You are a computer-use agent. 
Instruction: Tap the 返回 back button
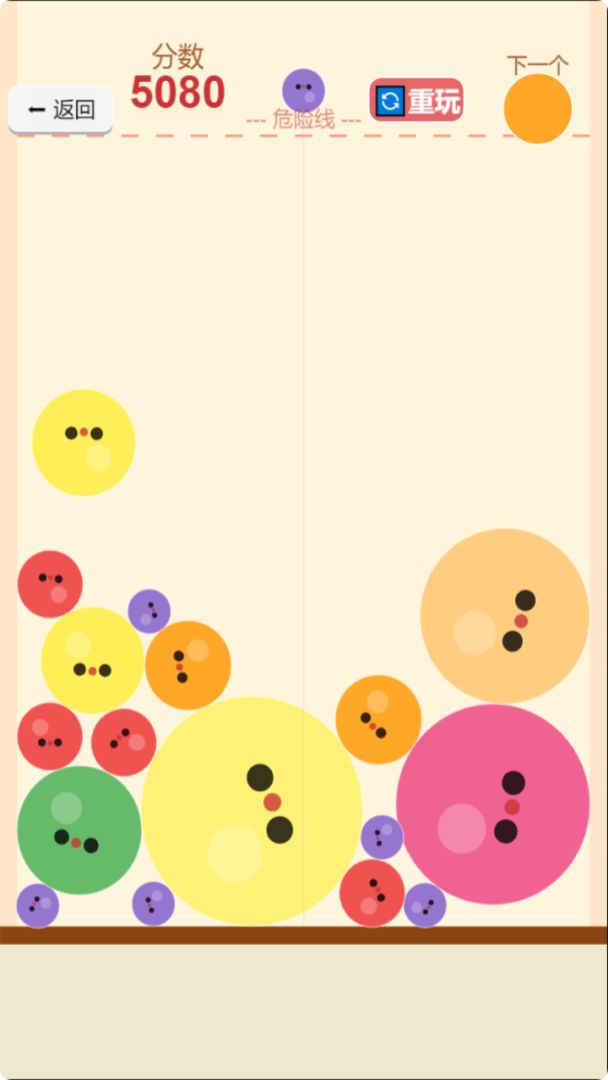(60, 109)
